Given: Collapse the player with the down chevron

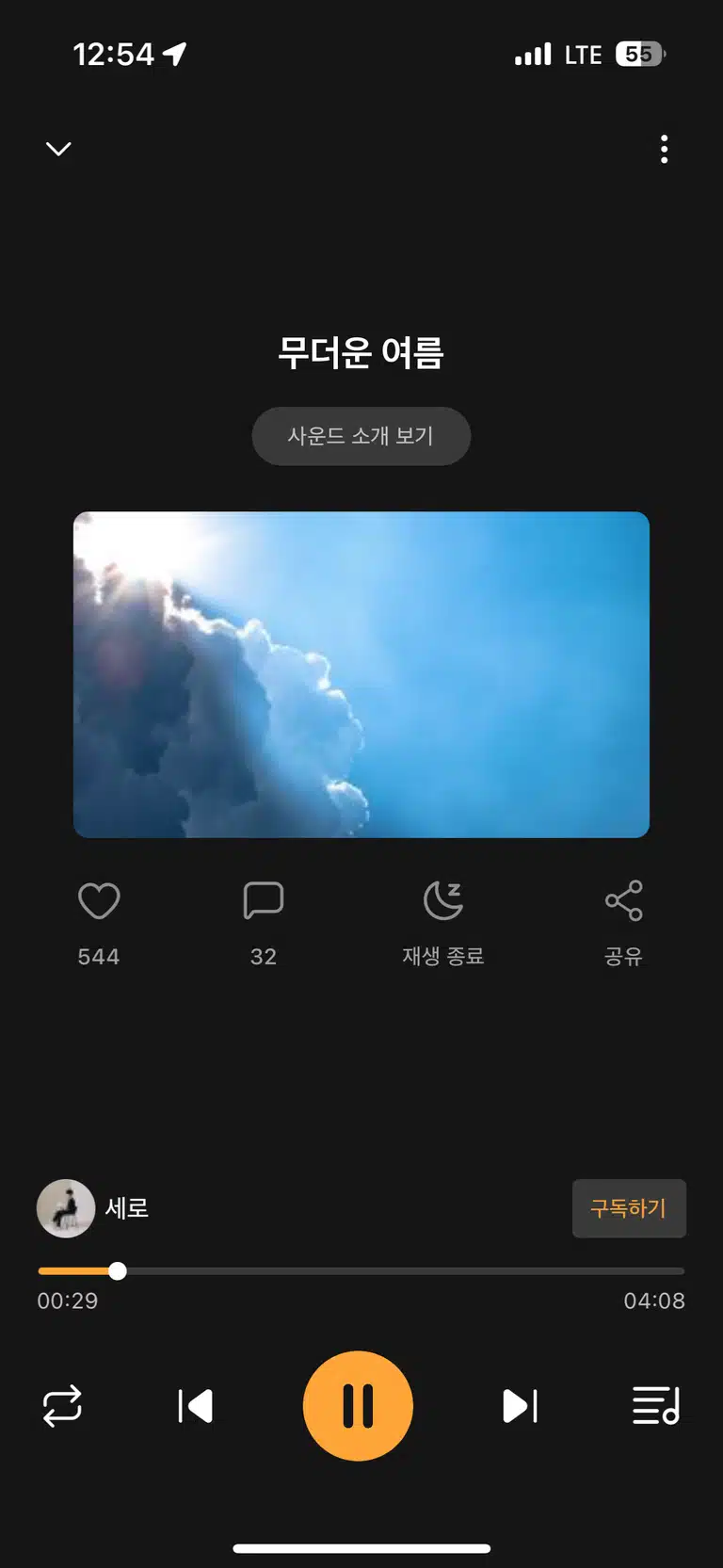Looking at the screenshot, I should (x=58, y=149).
